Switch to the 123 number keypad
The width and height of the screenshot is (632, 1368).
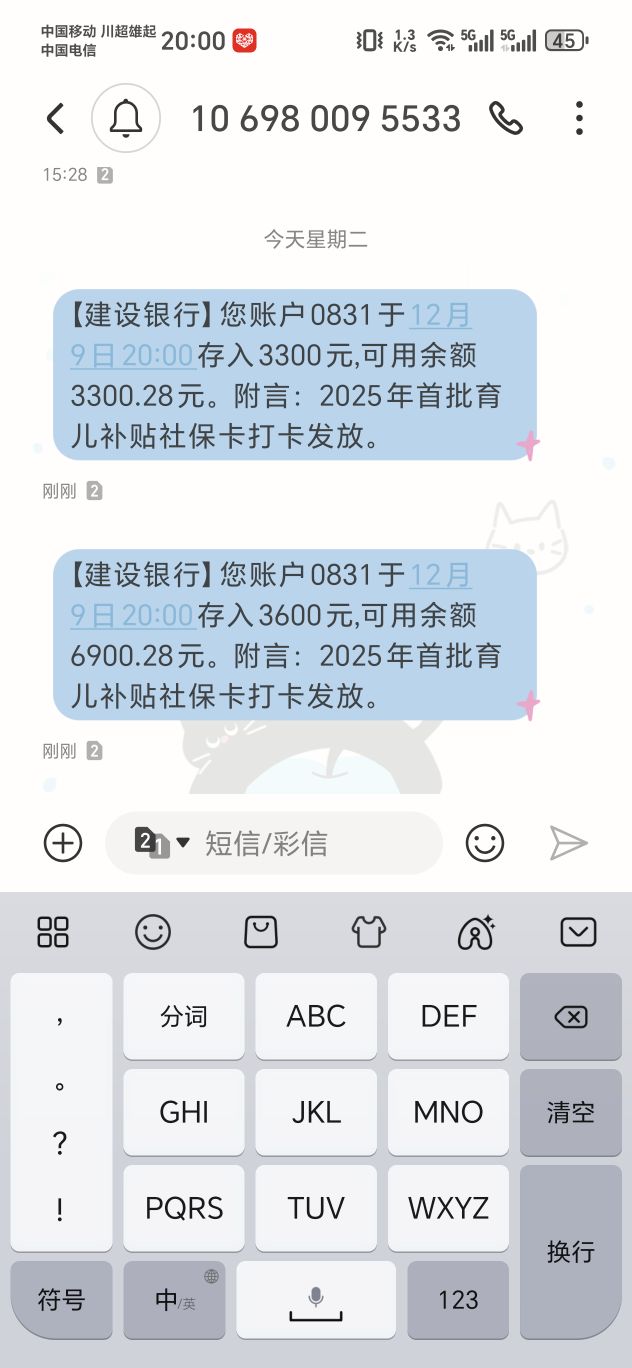coord(458,1300)
